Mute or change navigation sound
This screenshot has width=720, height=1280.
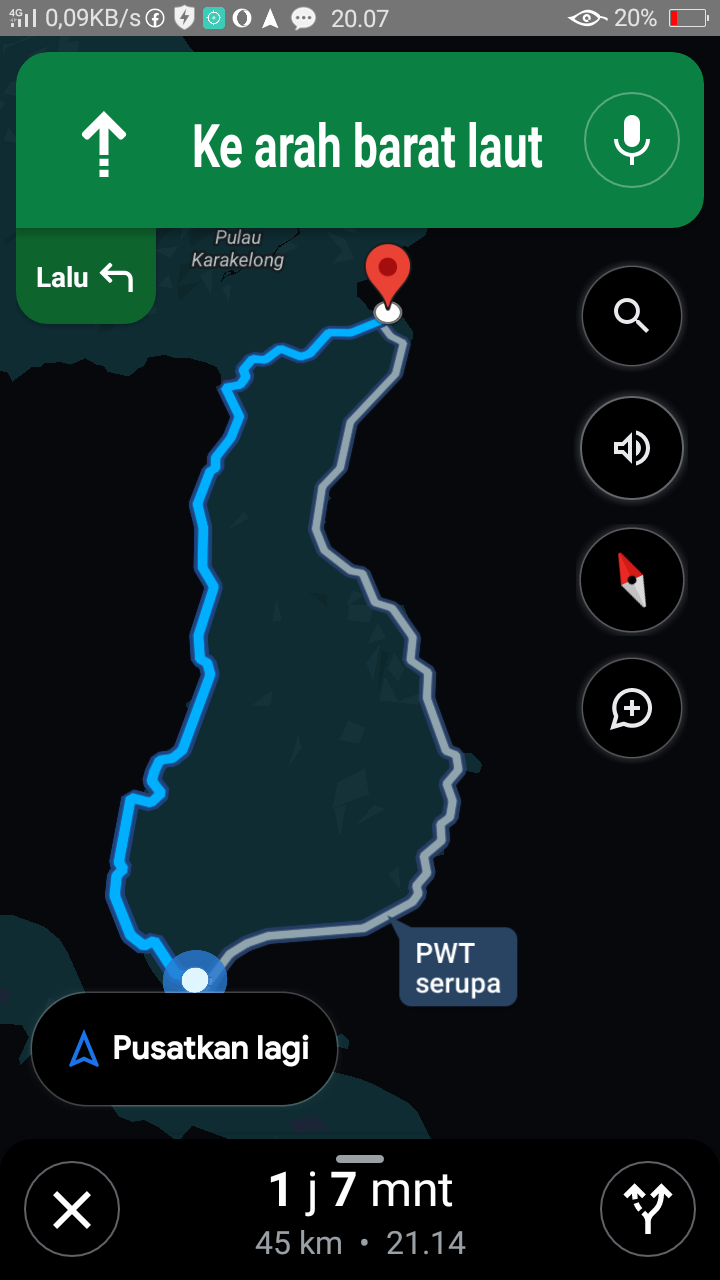tap(632, 448)
